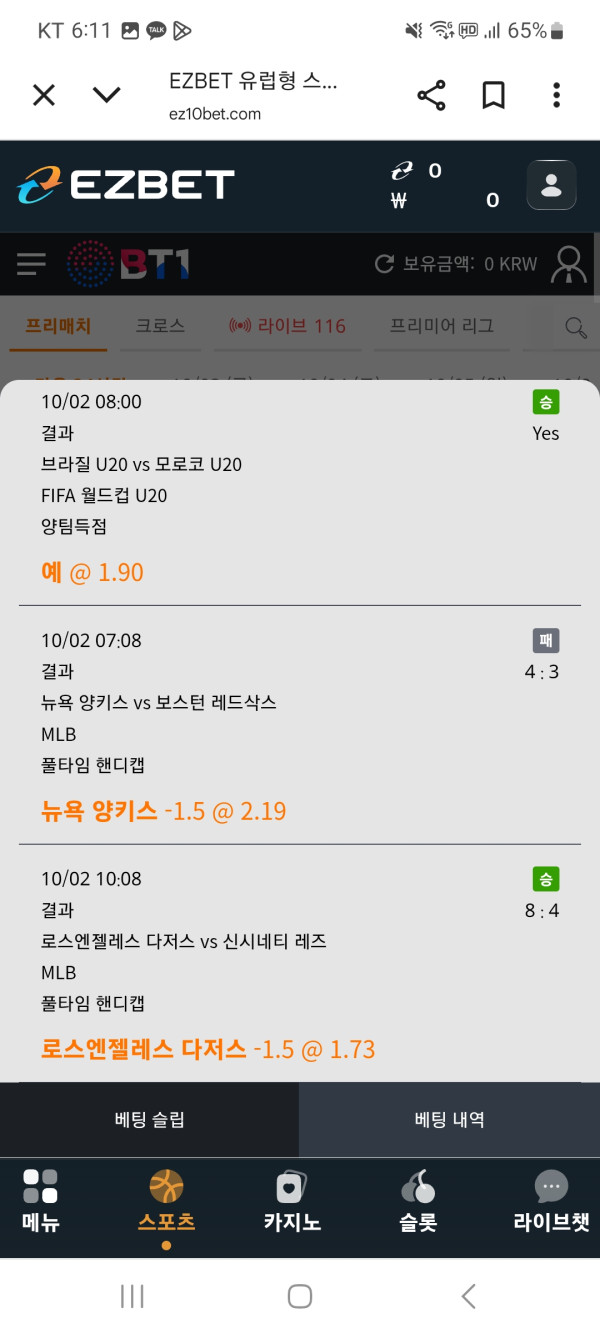Open the sports search magnifier

576,327
